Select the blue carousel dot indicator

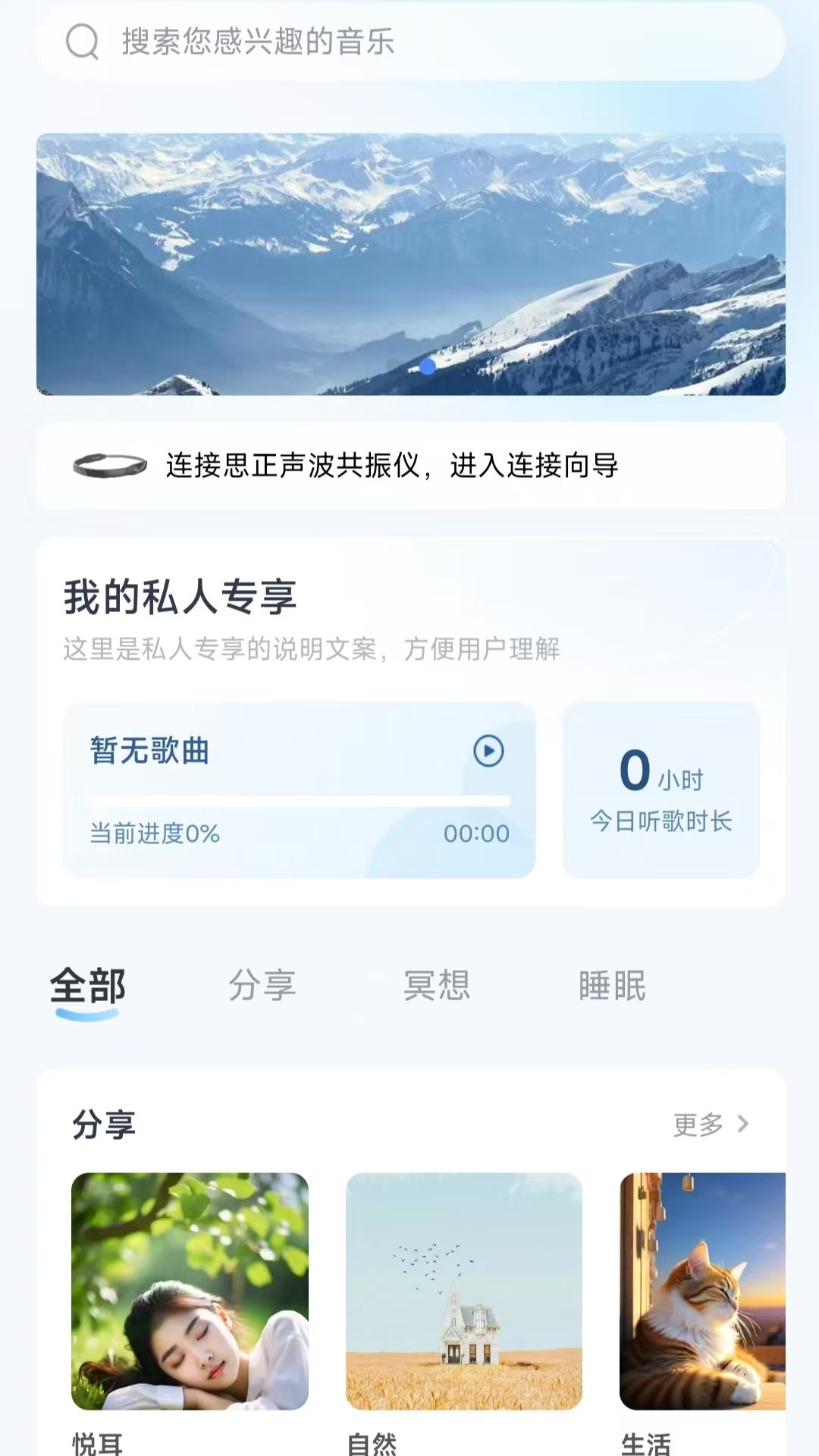pyautogui.click(x=428, y=366)
